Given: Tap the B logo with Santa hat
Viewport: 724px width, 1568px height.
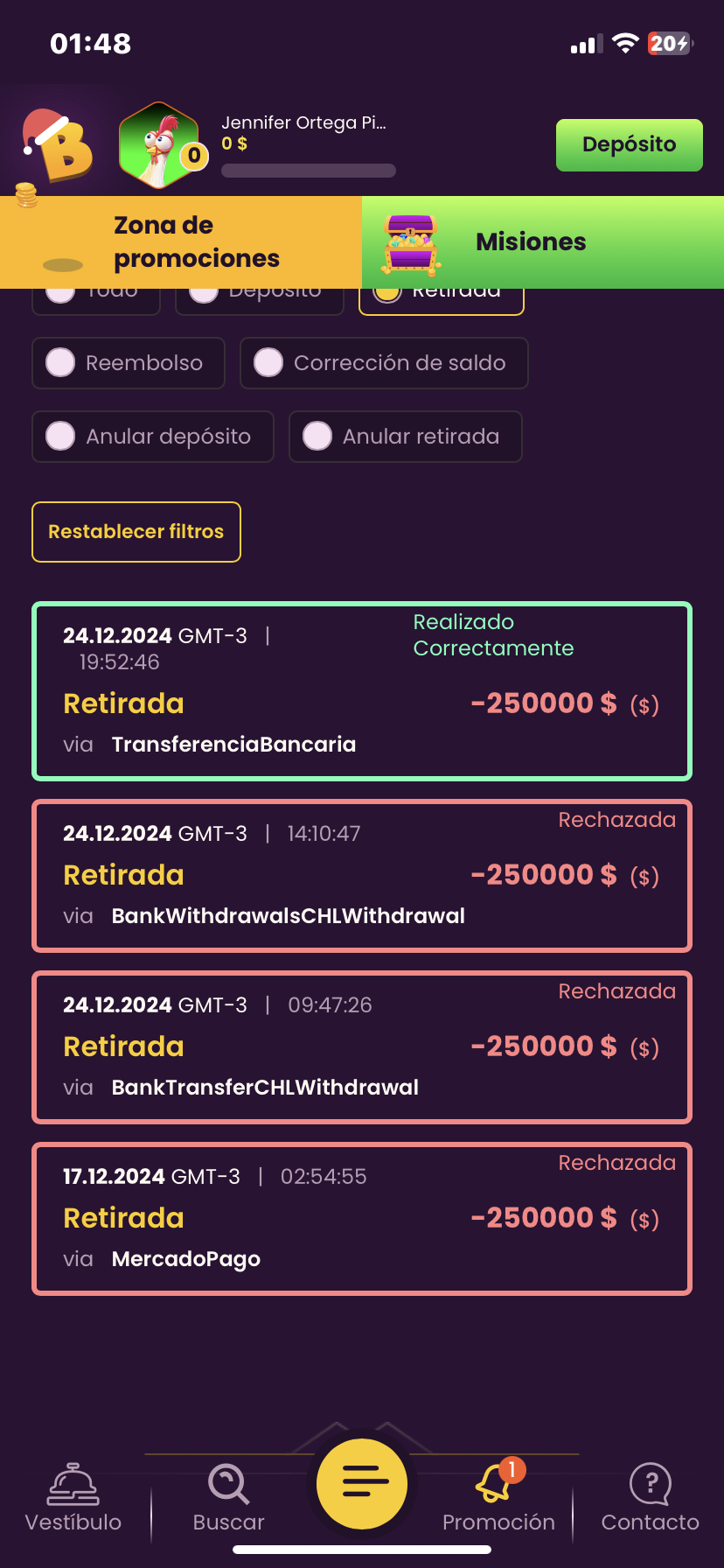Looking at the screenshot, I should click(58, 145).
